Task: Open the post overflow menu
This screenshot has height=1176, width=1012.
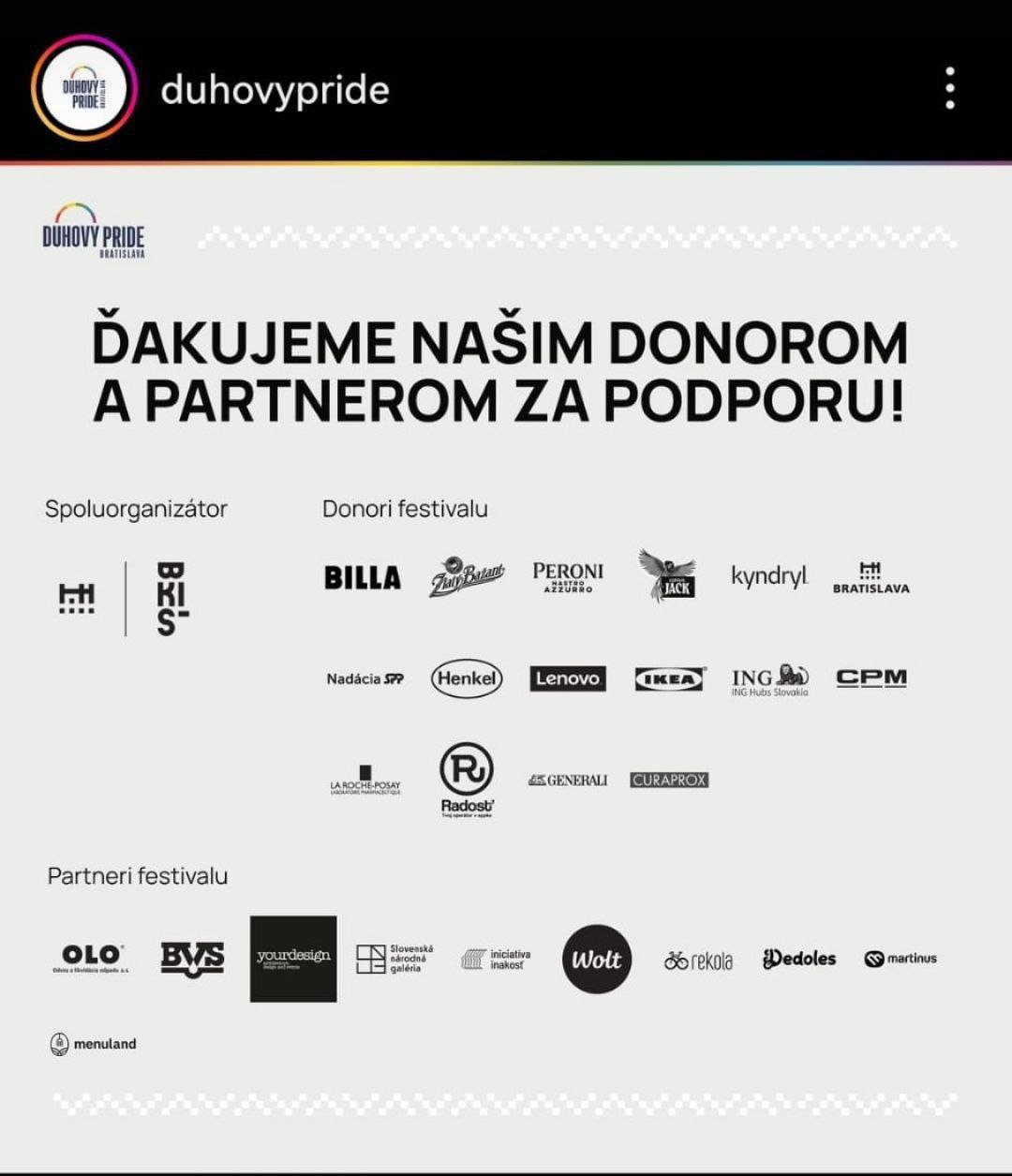Action: point(950,88)
